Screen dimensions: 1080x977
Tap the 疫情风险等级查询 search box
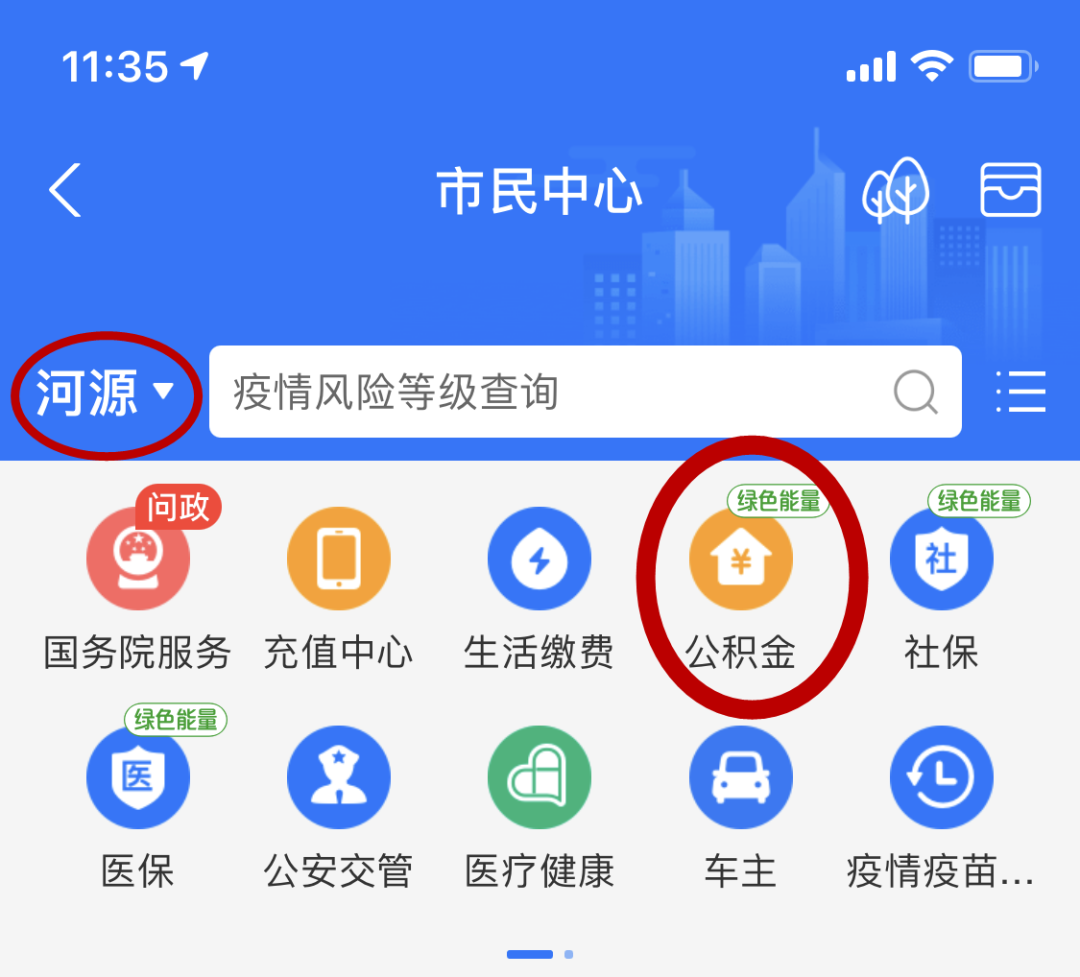pyautogui.click(x=560, y=393)
